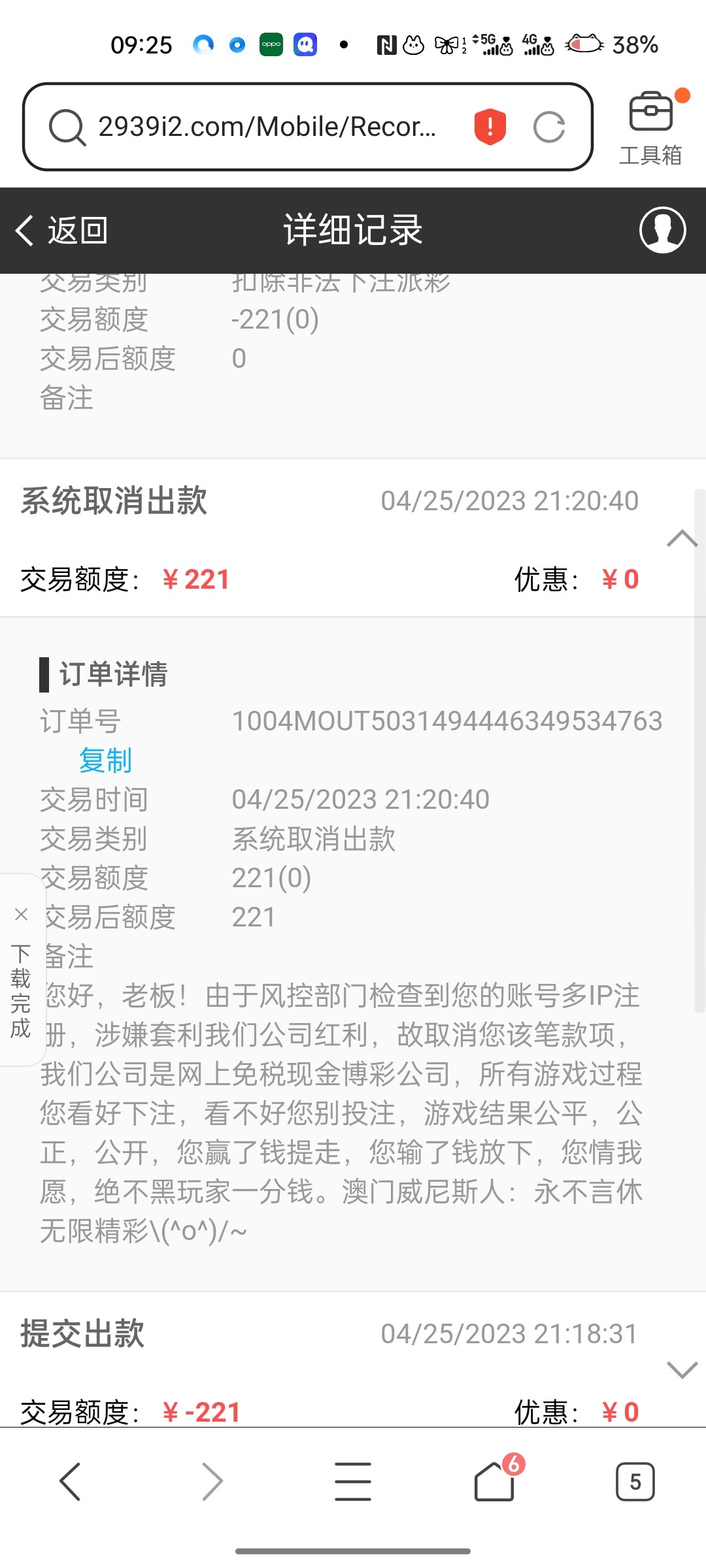Tap the 返回 back button
Image resolution: width=706 pixels, height=1568 pixels.
coord(61,231)
